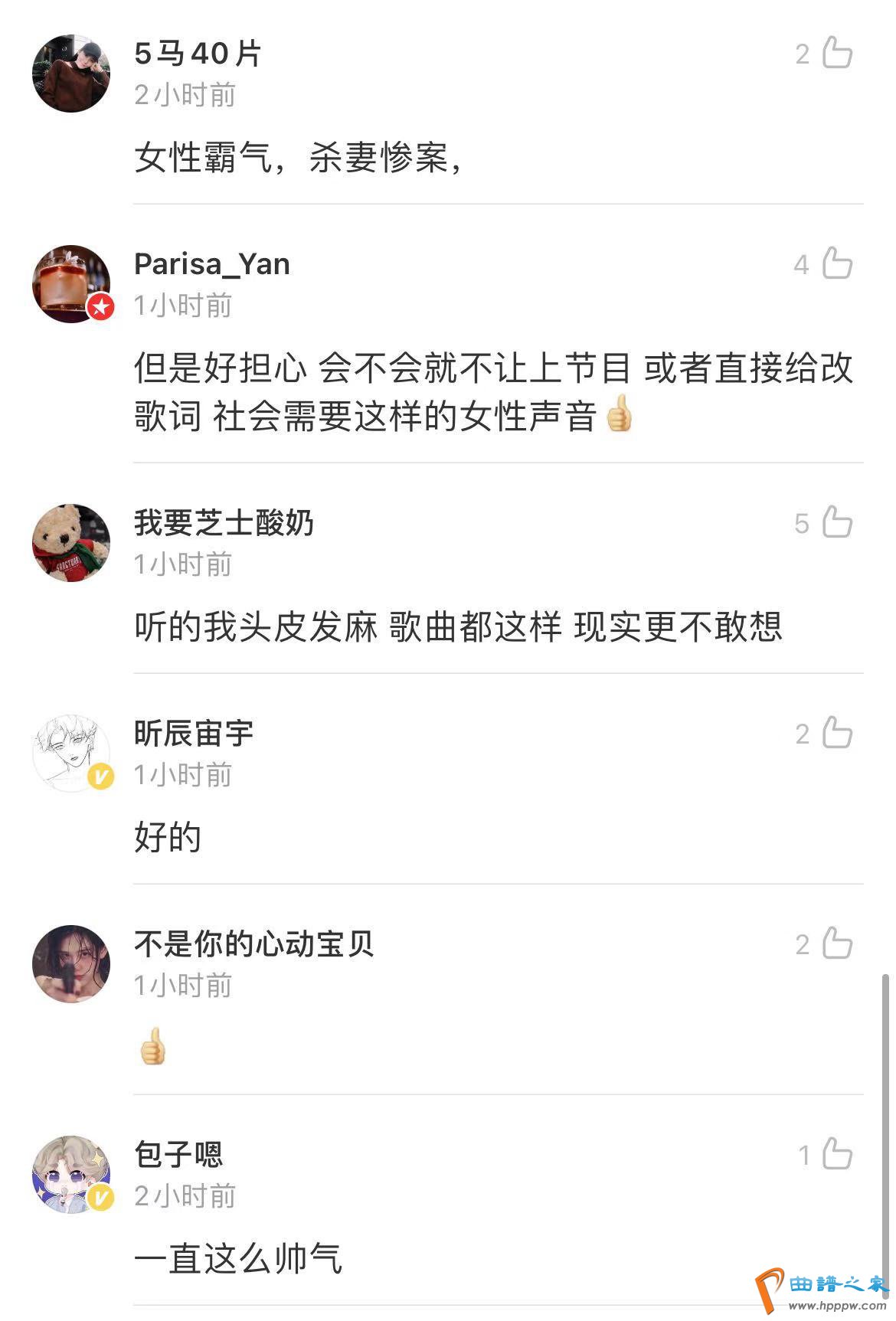Open 昕辰宙宇's profile picture

coord(71,753)
